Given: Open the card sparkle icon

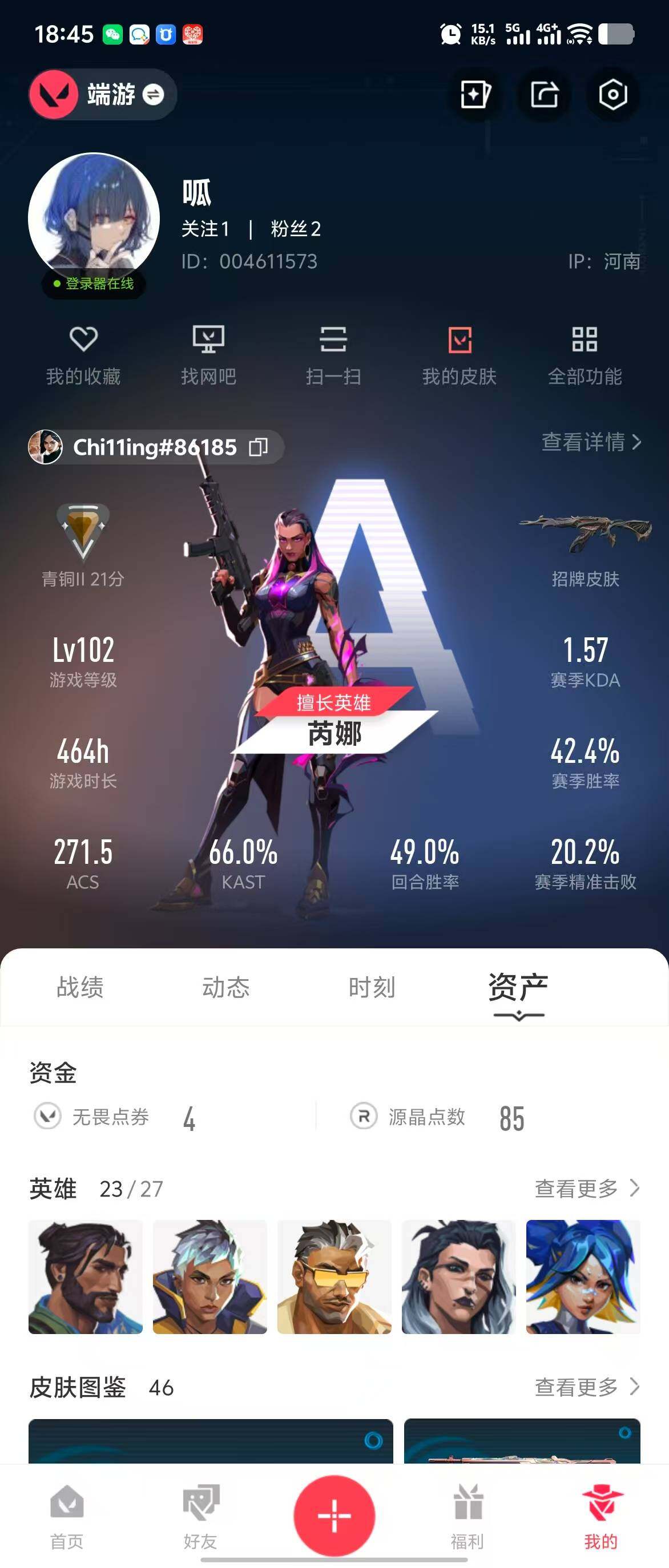Looking at the screenshot, I should [x=475, y=94].
